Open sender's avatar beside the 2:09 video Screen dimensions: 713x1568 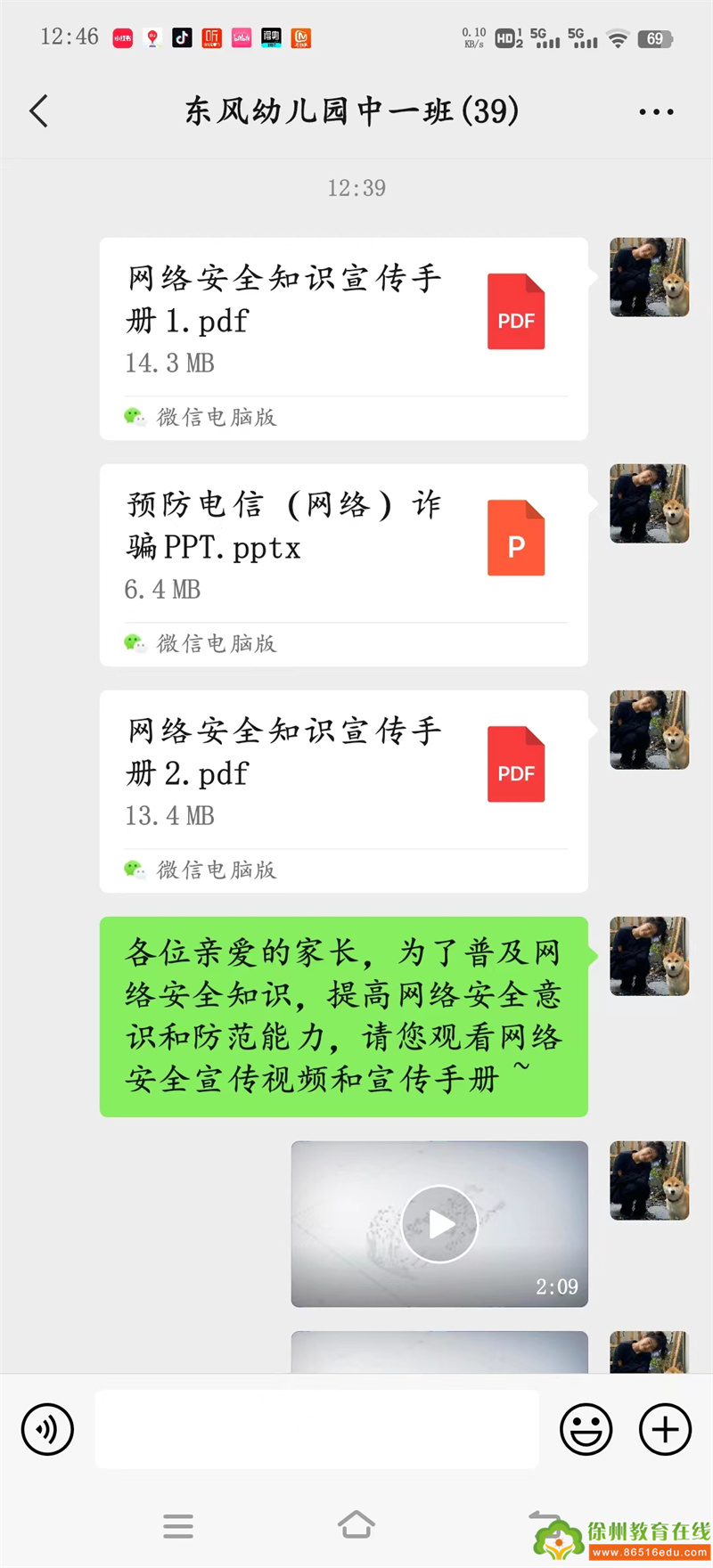pos(649,1180)
